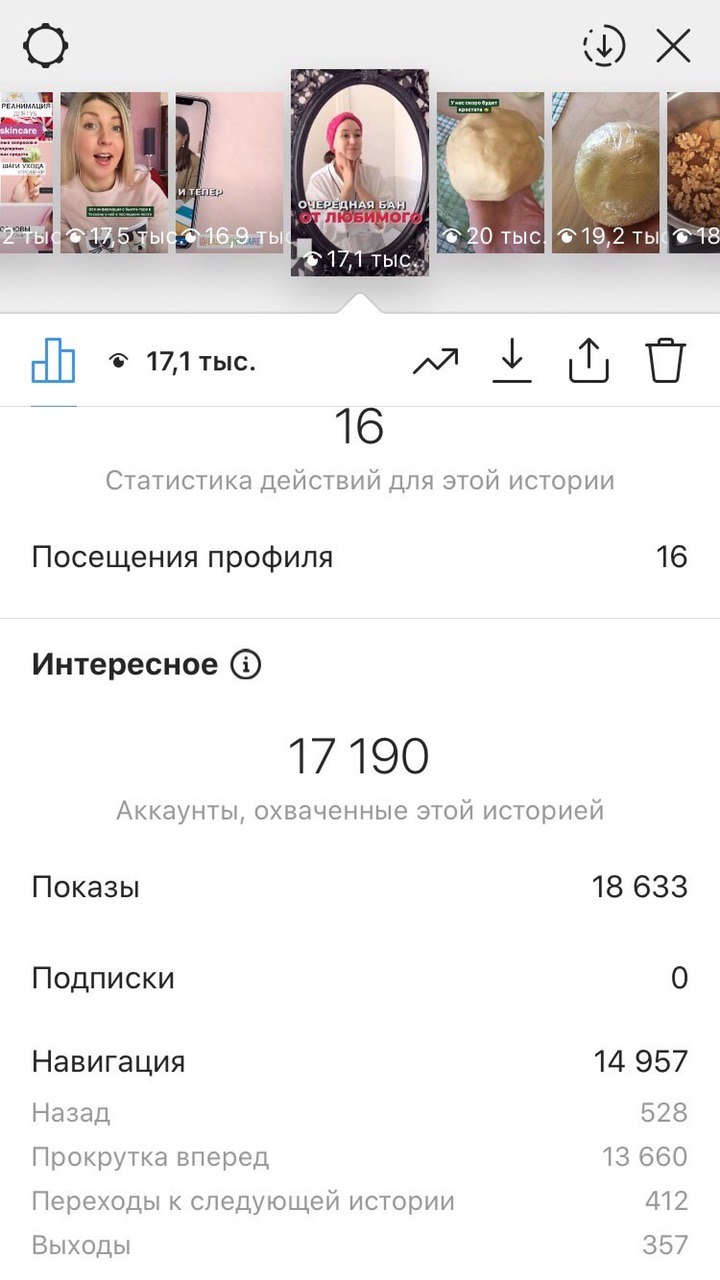The image size is (720, 1280).
Task: Open story settings gear icon
Action: (x=46, y=46)
